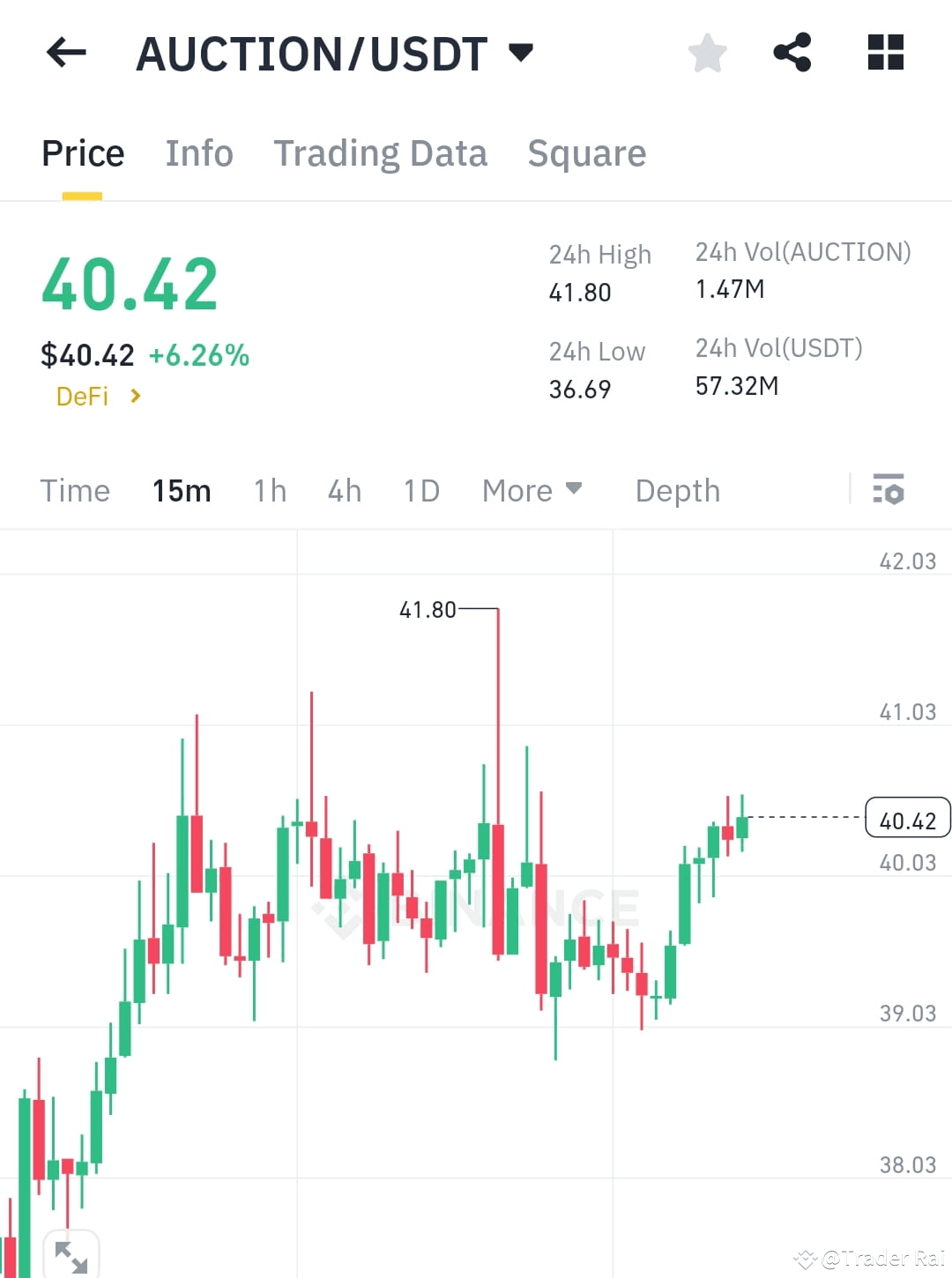The width and height of the screenshot is (952, 1278).
Task: Open the trading pair dropdown chevron
Action: tap(521, 53)
